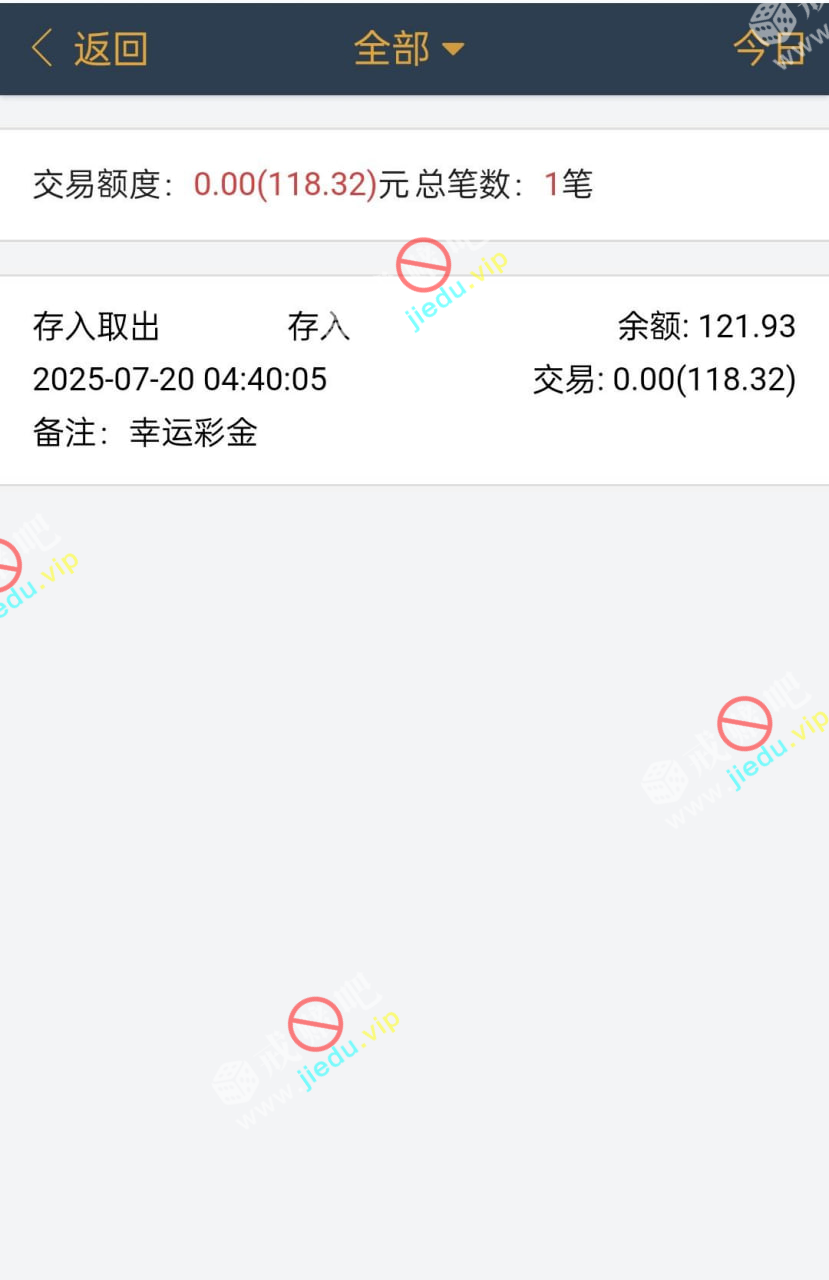Open the 幸运彩金 deposit record
This screenshot has height=1280, width=829.
[x=414, y=380]
